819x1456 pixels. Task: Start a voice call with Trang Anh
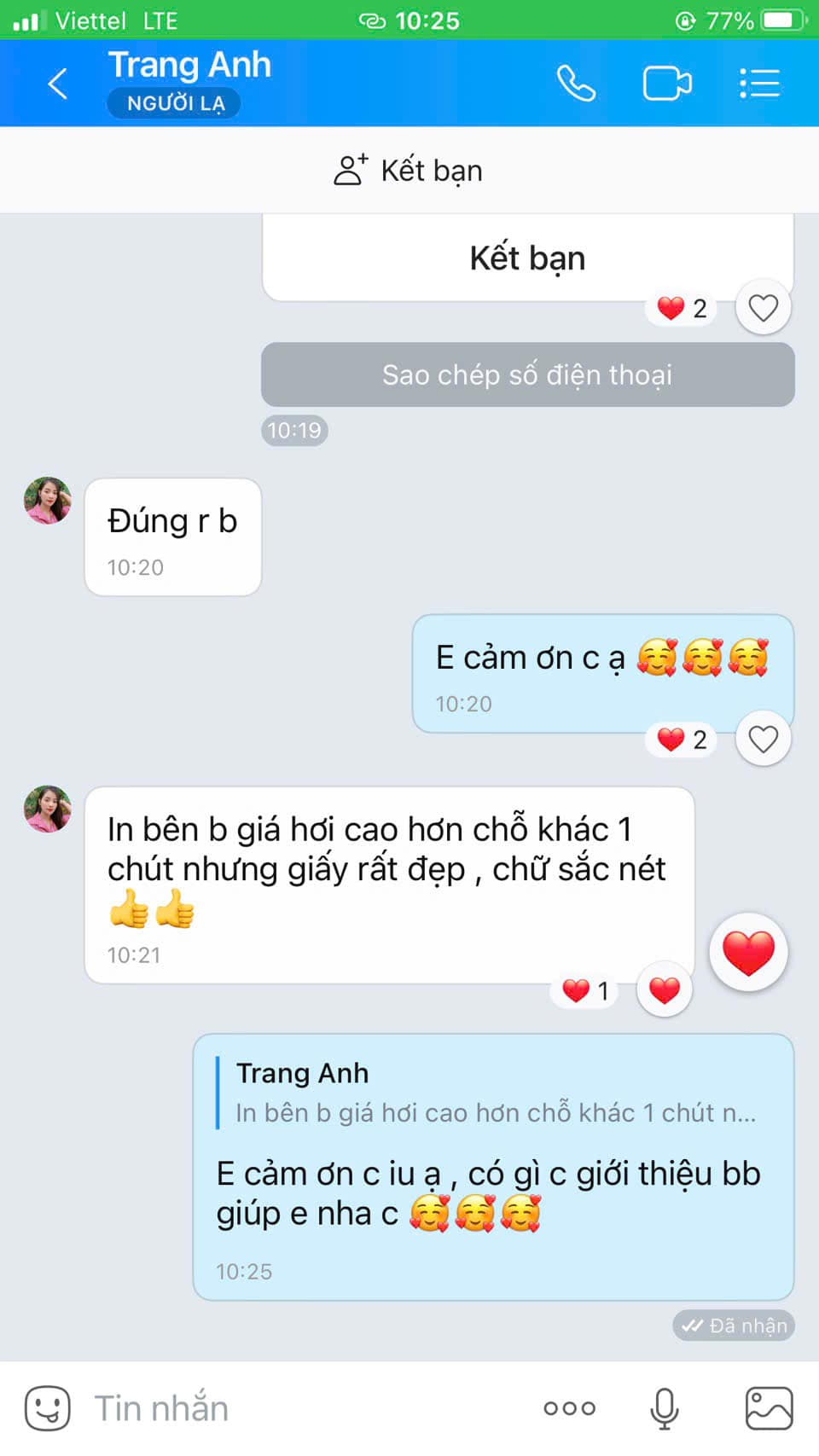point(577,84)
